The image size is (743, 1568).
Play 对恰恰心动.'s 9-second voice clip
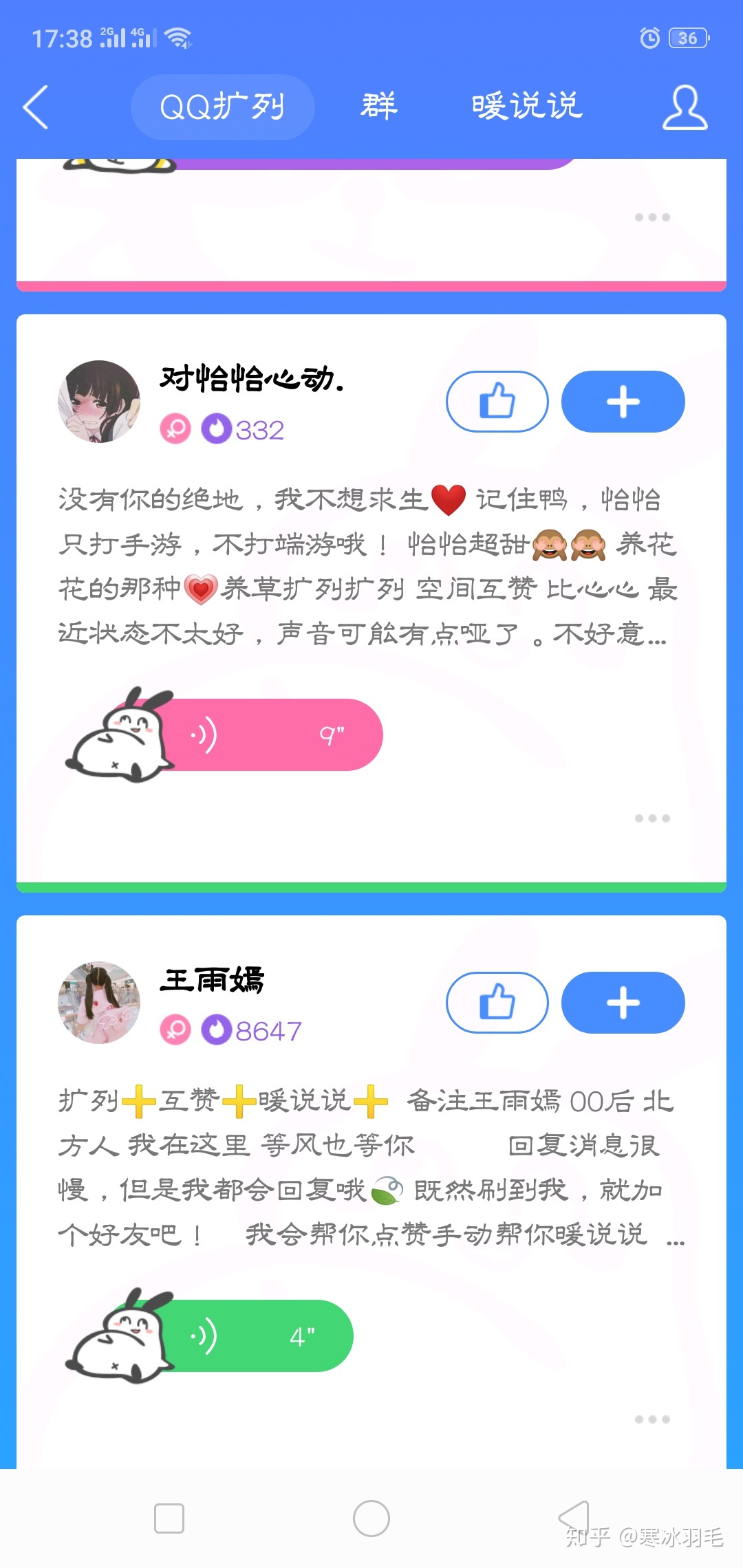(x=272, y=734)
